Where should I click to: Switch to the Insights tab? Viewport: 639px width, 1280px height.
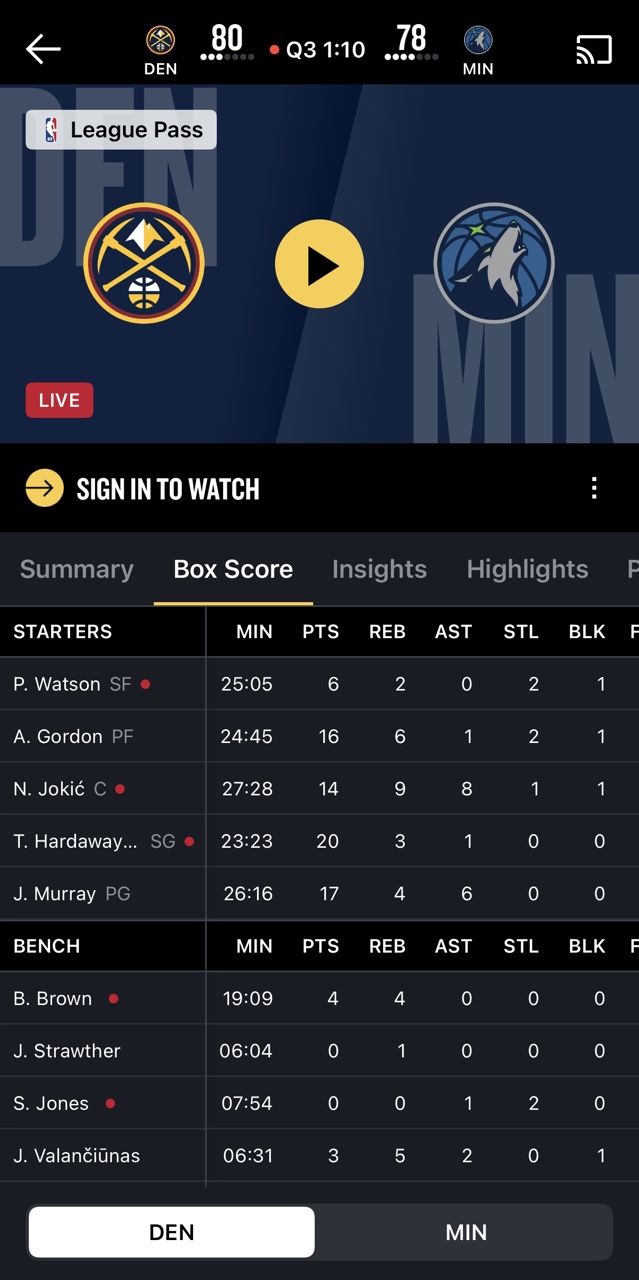tap(379, 569)
